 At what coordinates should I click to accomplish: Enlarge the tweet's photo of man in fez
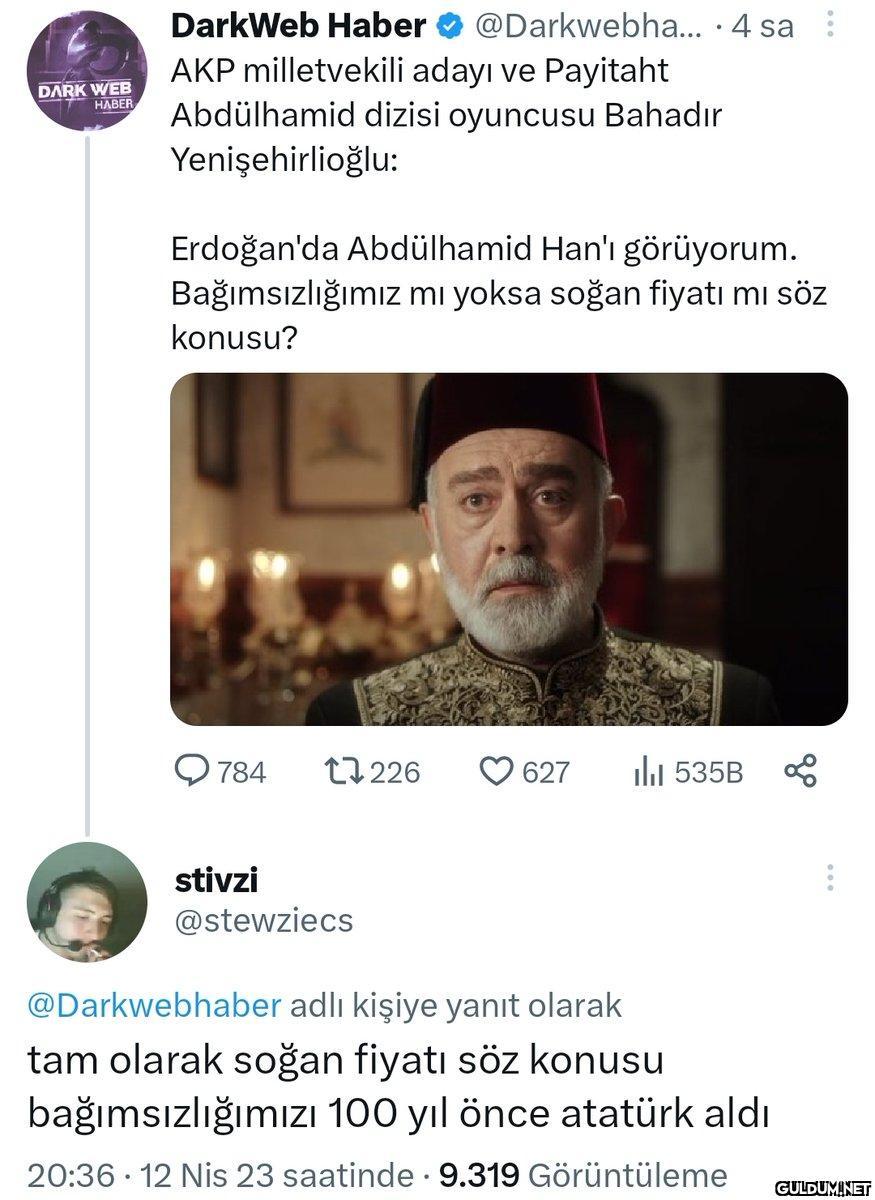[508, 549]
